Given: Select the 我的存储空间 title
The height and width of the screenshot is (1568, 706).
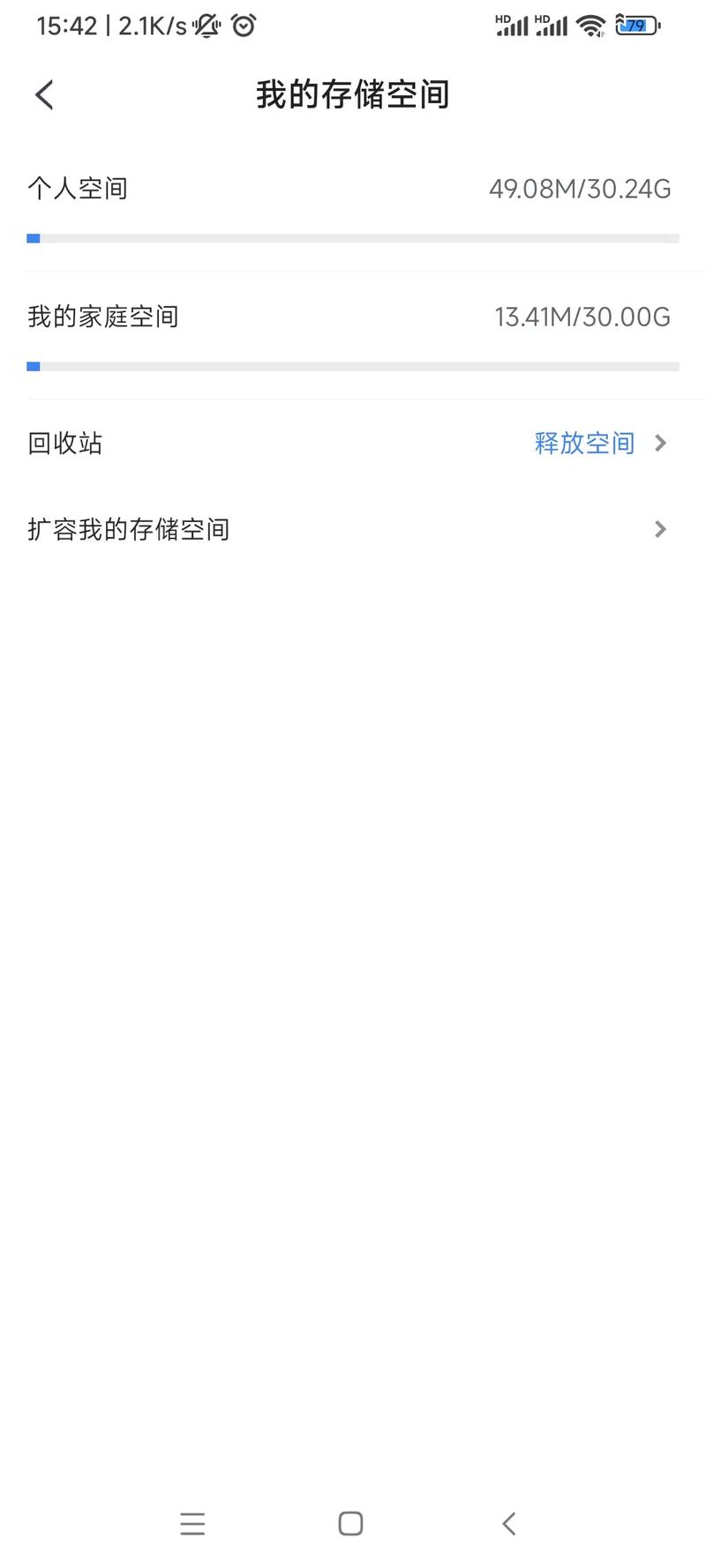Looking at the screenshot, I should coord(352,94).
